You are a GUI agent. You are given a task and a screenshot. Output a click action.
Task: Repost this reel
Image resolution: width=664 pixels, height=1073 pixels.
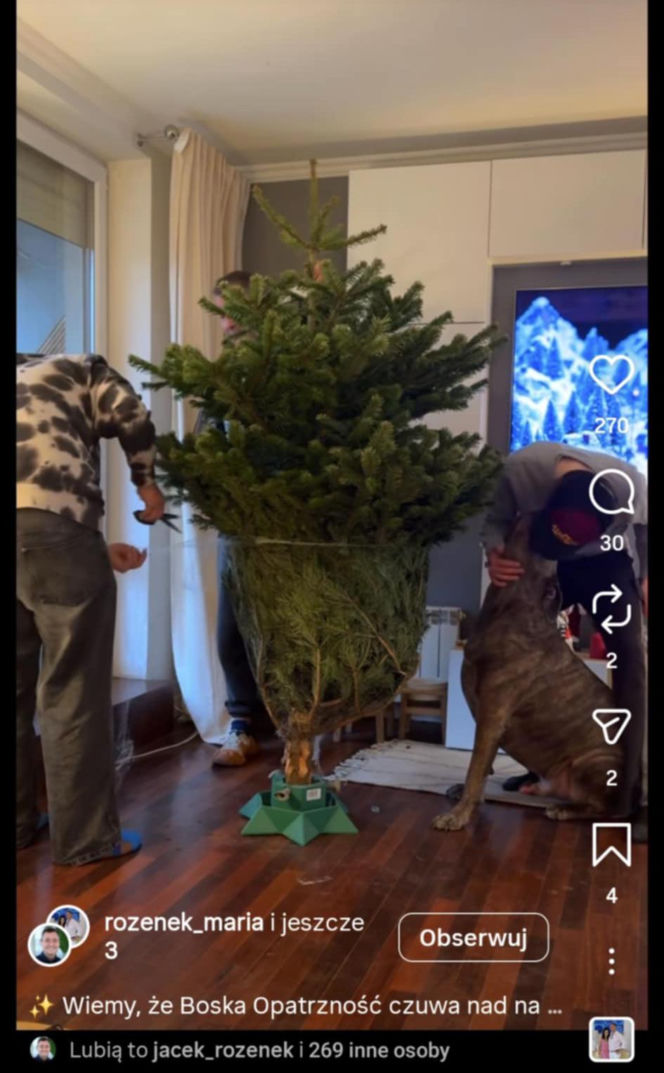611,609
